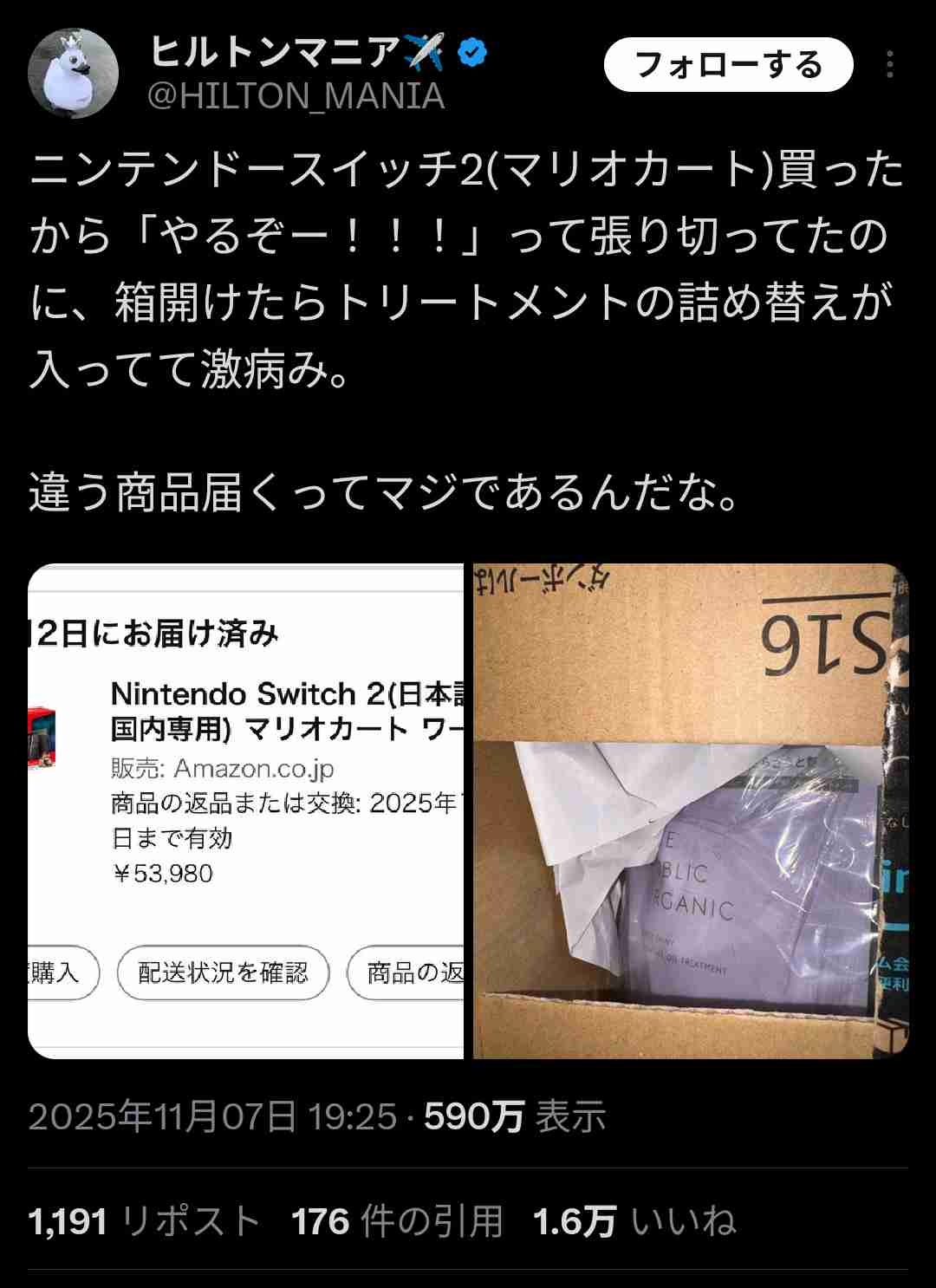View the 1.6万 いいね list
936x1288 pixels.
634,1221
